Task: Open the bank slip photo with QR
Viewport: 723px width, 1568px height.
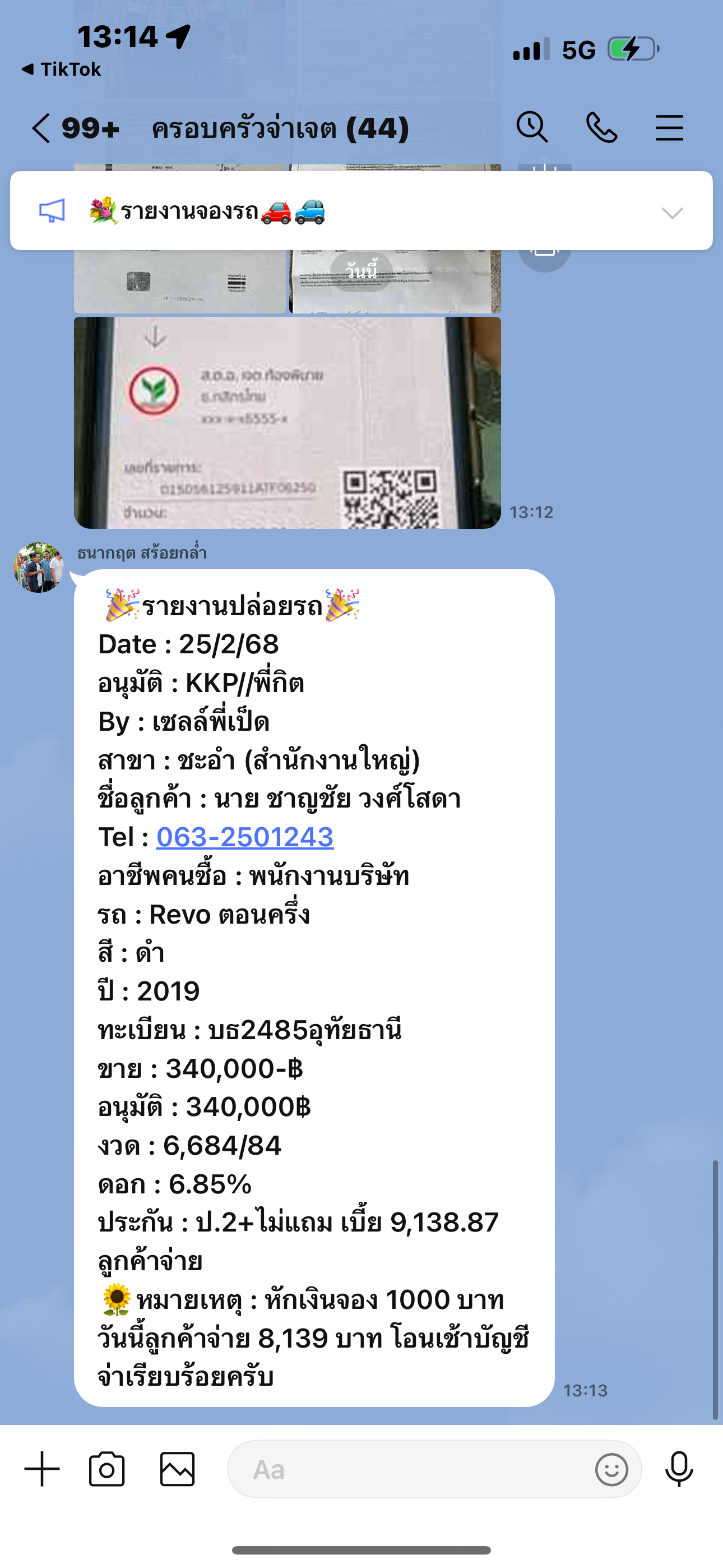Action: [x=288, y=422]
